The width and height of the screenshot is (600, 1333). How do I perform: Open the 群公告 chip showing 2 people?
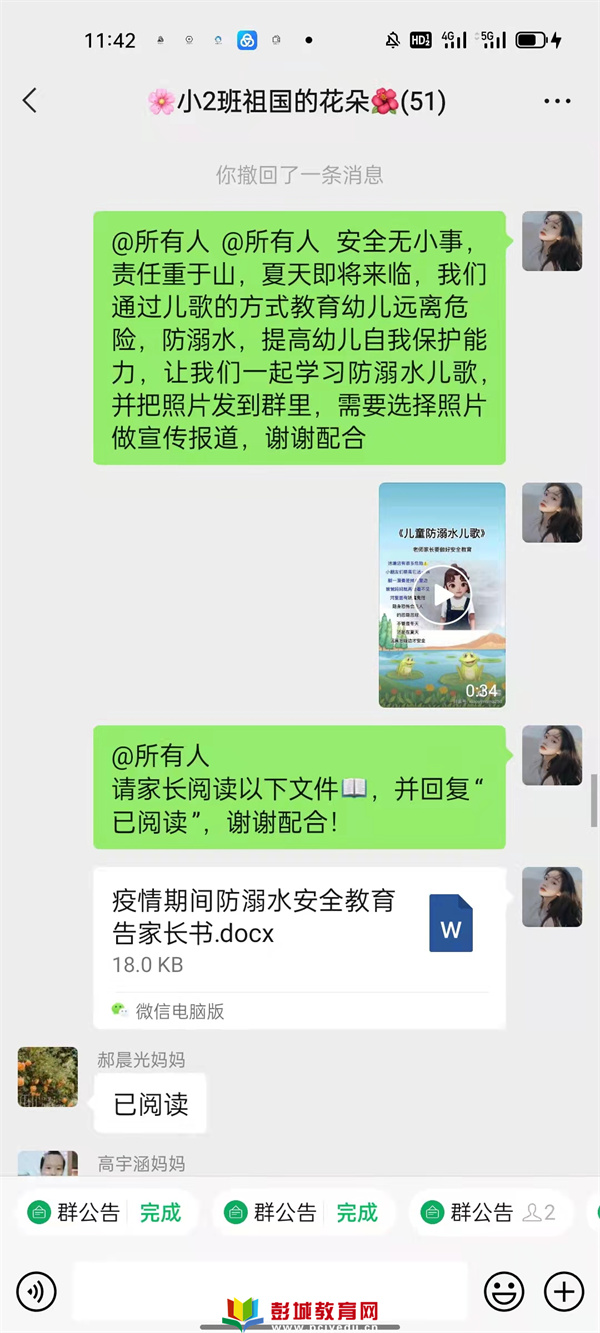click(x=490, y=1213)
